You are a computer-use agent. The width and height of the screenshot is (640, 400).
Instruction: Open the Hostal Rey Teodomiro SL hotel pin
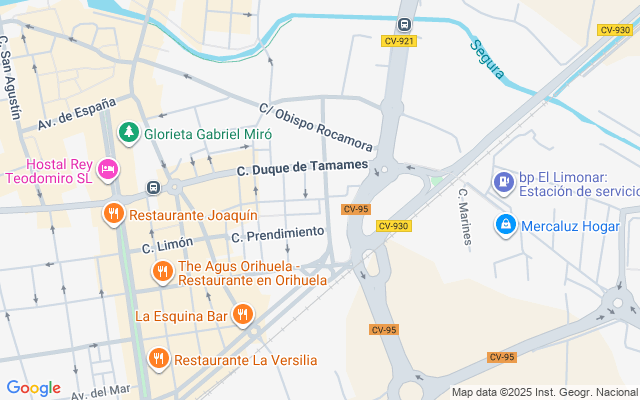coord(108,168)
